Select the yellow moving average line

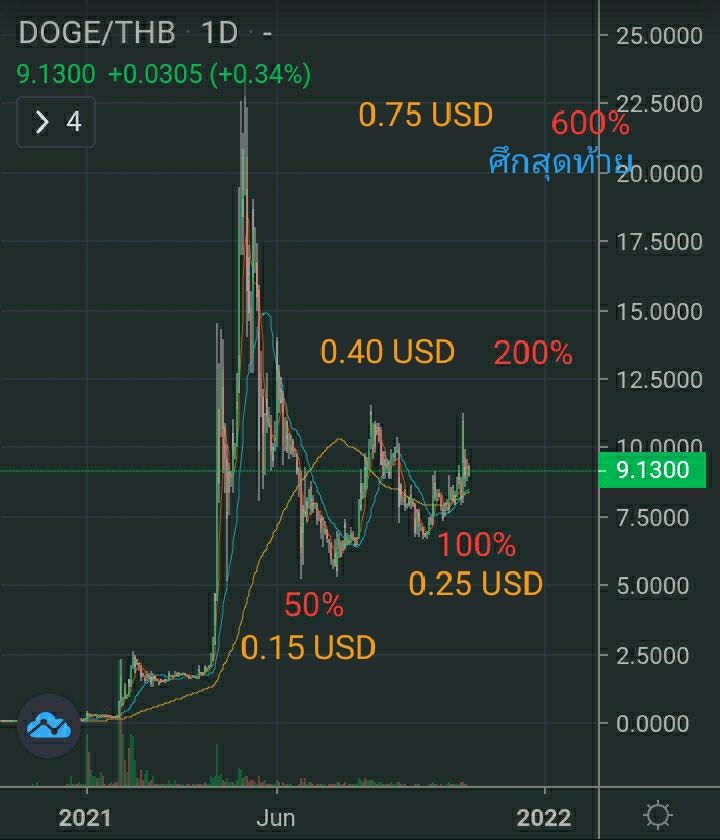(340, 440)
